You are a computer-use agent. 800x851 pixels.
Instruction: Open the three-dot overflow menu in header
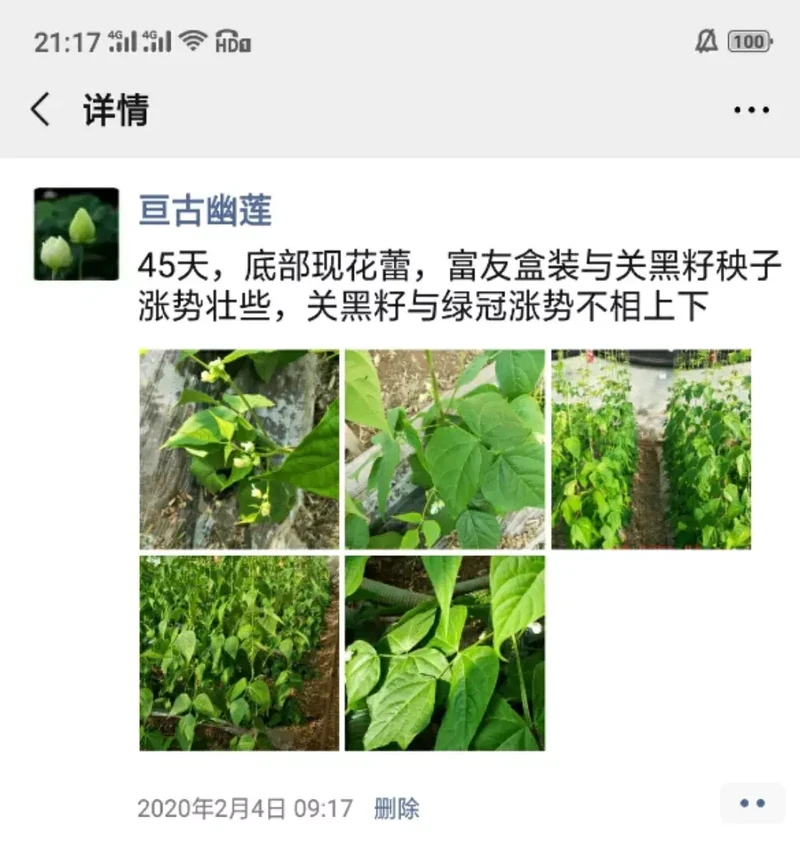751,110
